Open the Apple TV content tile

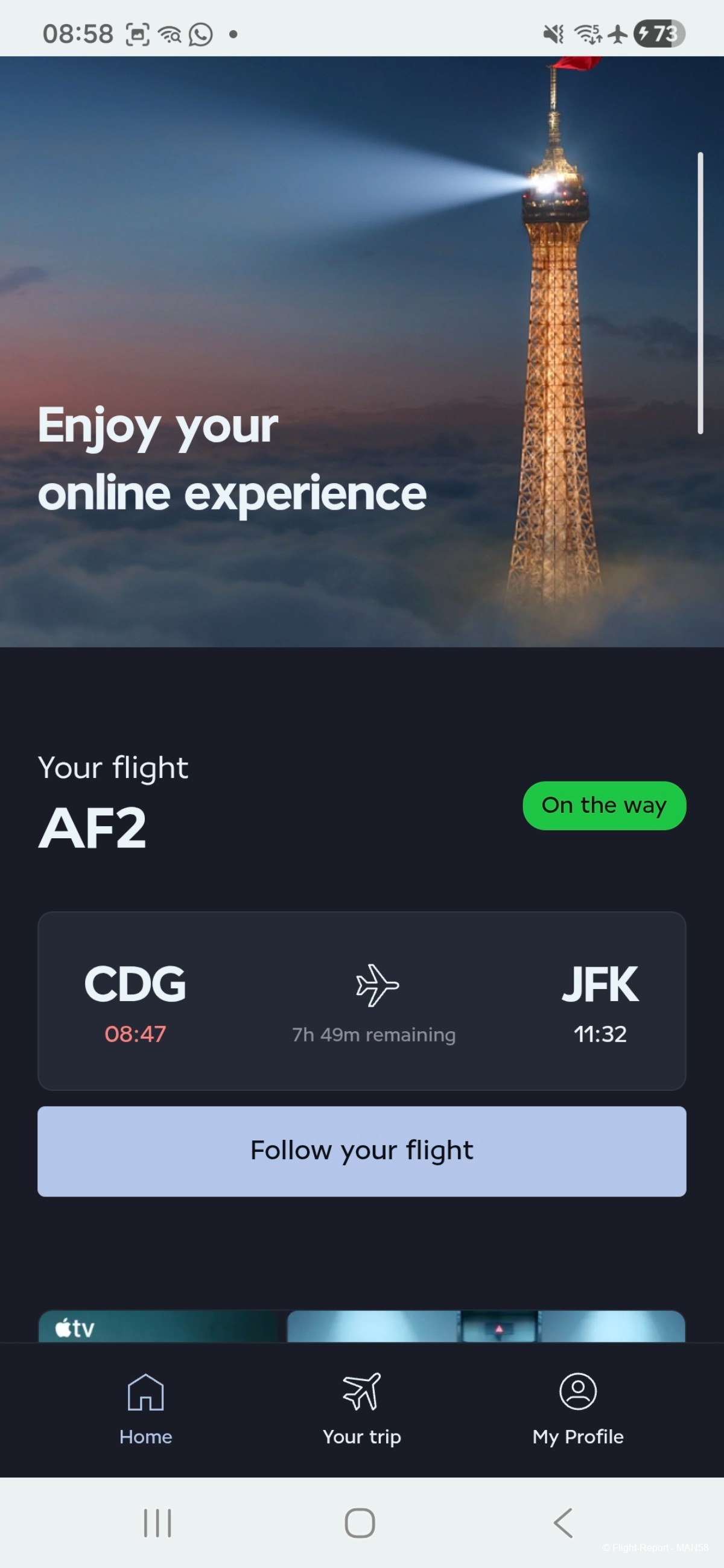[157, 1327]
